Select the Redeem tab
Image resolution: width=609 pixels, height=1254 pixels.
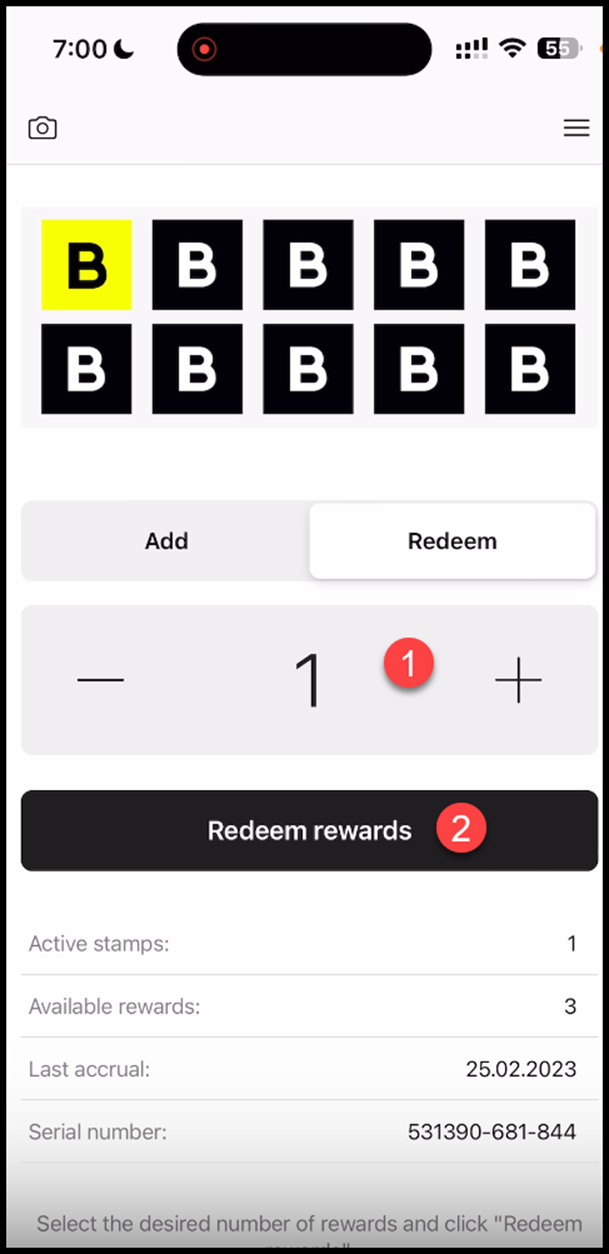452,541
